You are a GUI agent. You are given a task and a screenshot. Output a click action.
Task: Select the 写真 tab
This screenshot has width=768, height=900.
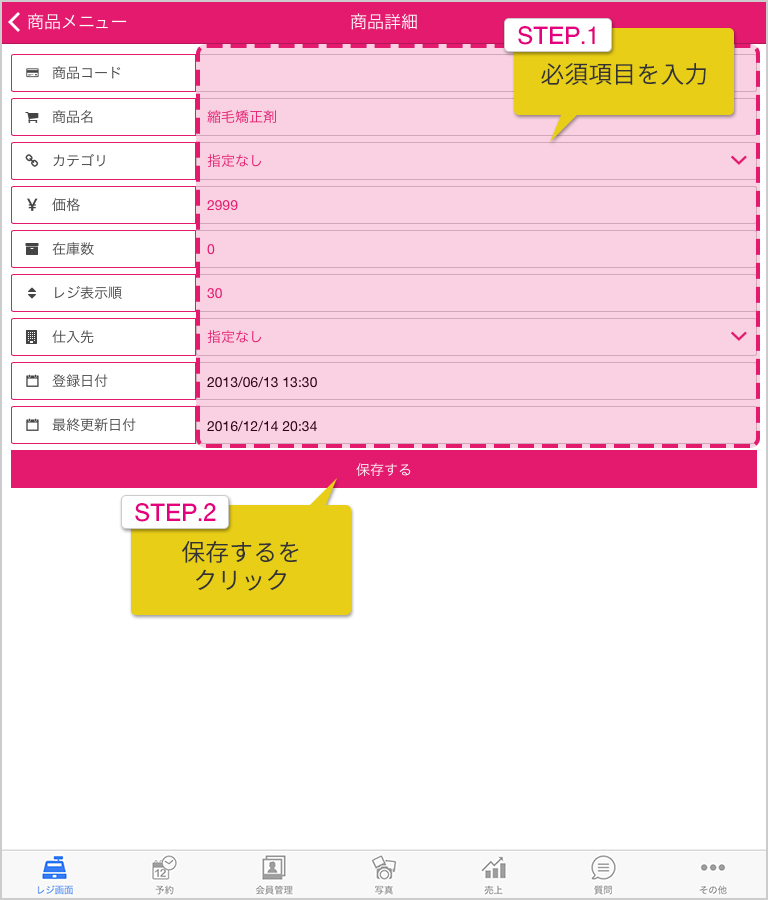tap(384, 875)
